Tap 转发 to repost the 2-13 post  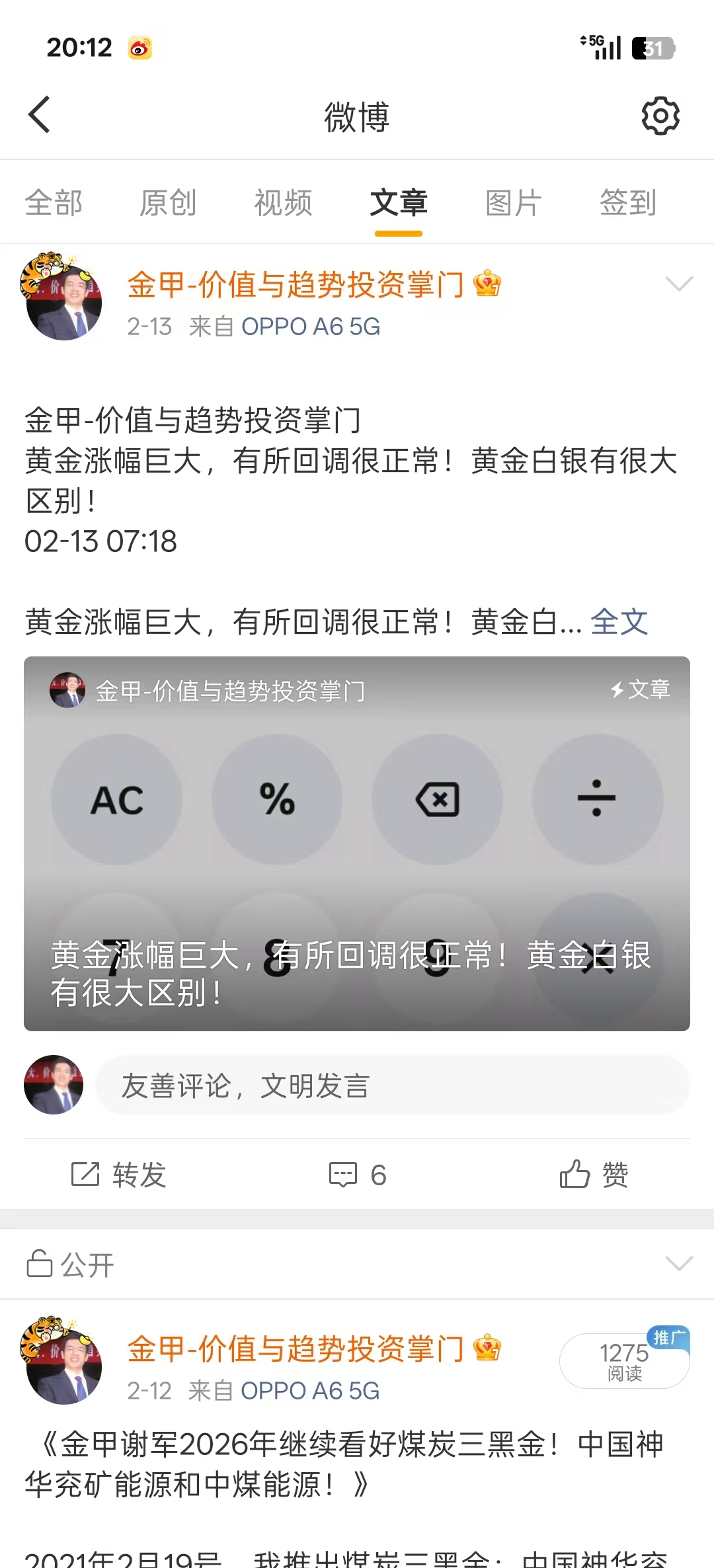click(x=119, y=1175)
